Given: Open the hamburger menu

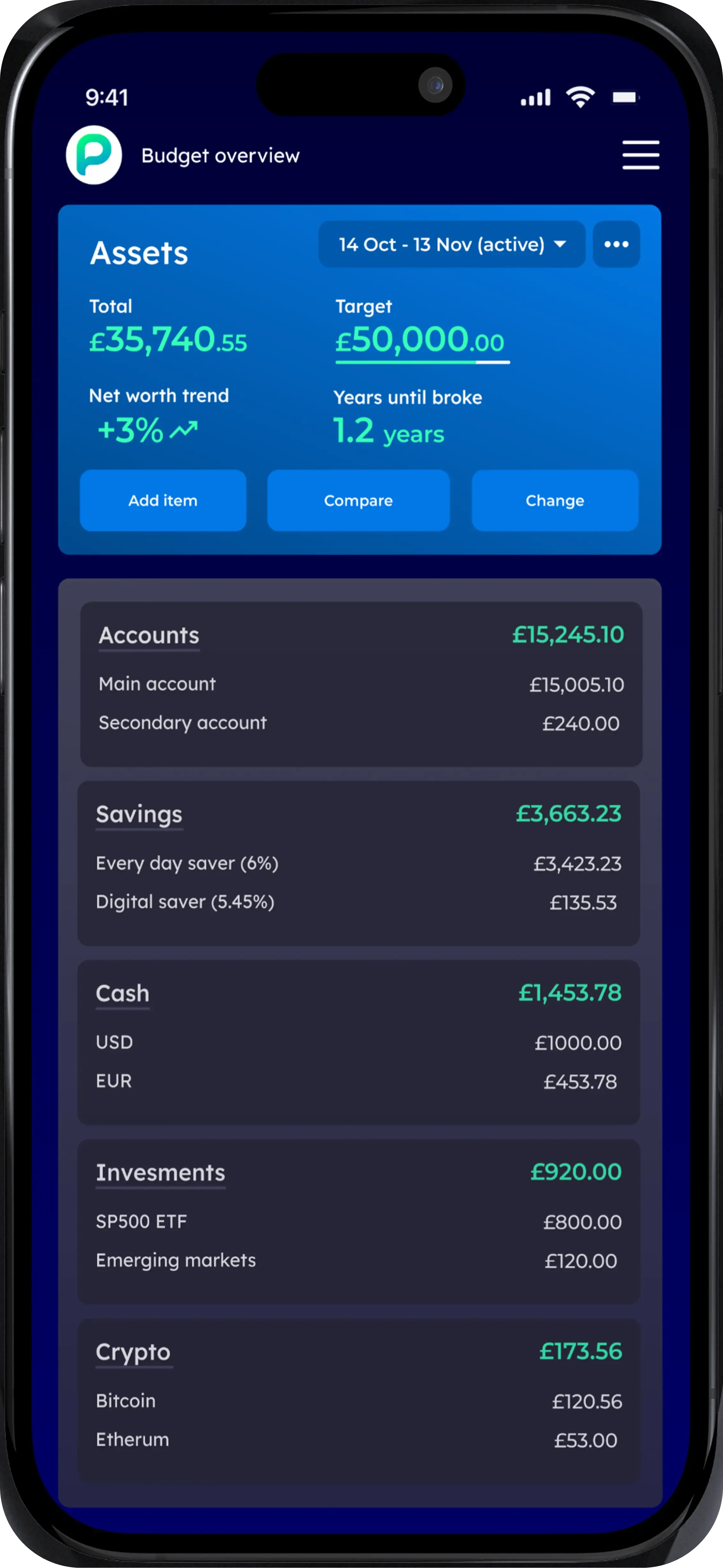Looking at the screenshot, I should pos(640,155).
